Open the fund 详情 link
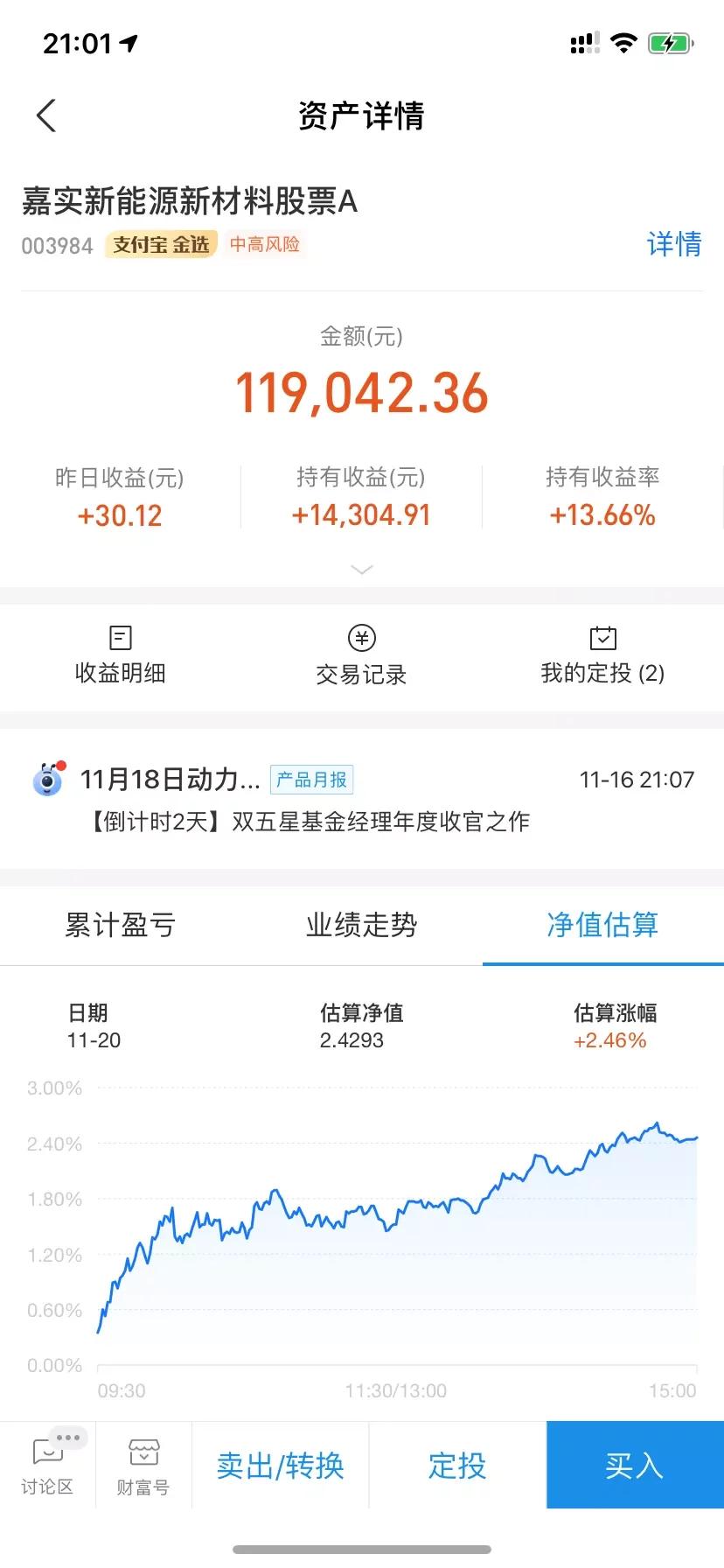724x1568 pixels. pyautogui.click(x=673, y=244)
